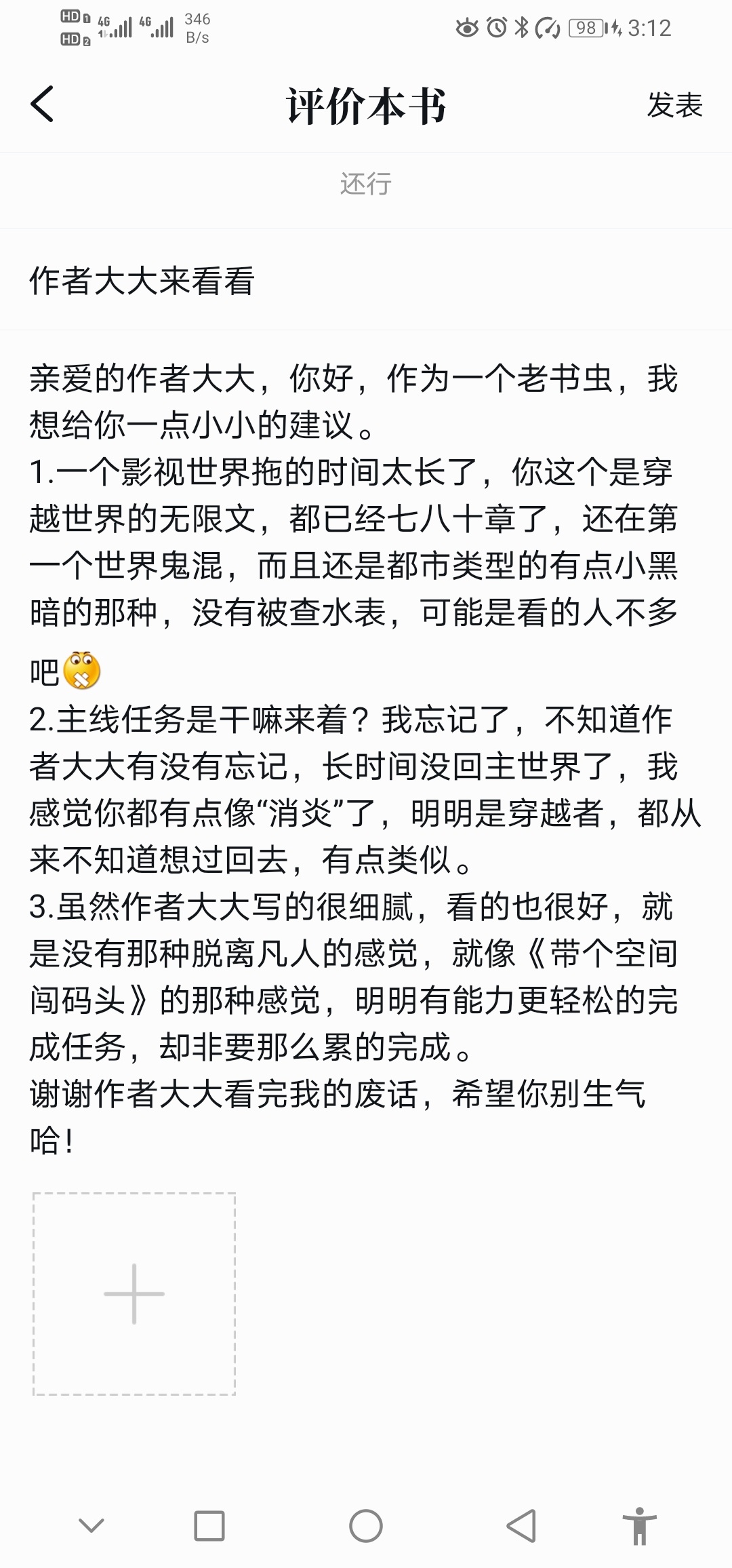Screen dimensions: 732x1568
Task: Tap into the review body text
Action: [366, 758]
